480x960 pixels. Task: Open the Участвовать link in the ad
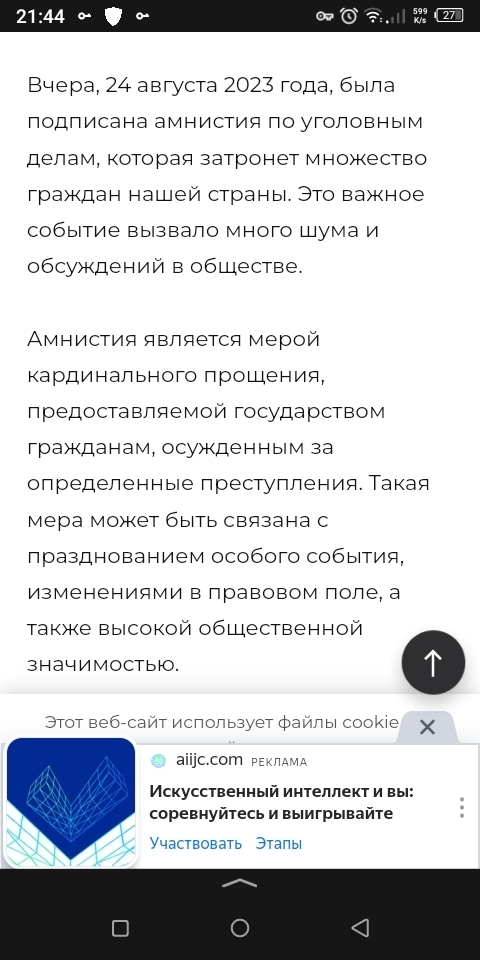pos(196,844)
